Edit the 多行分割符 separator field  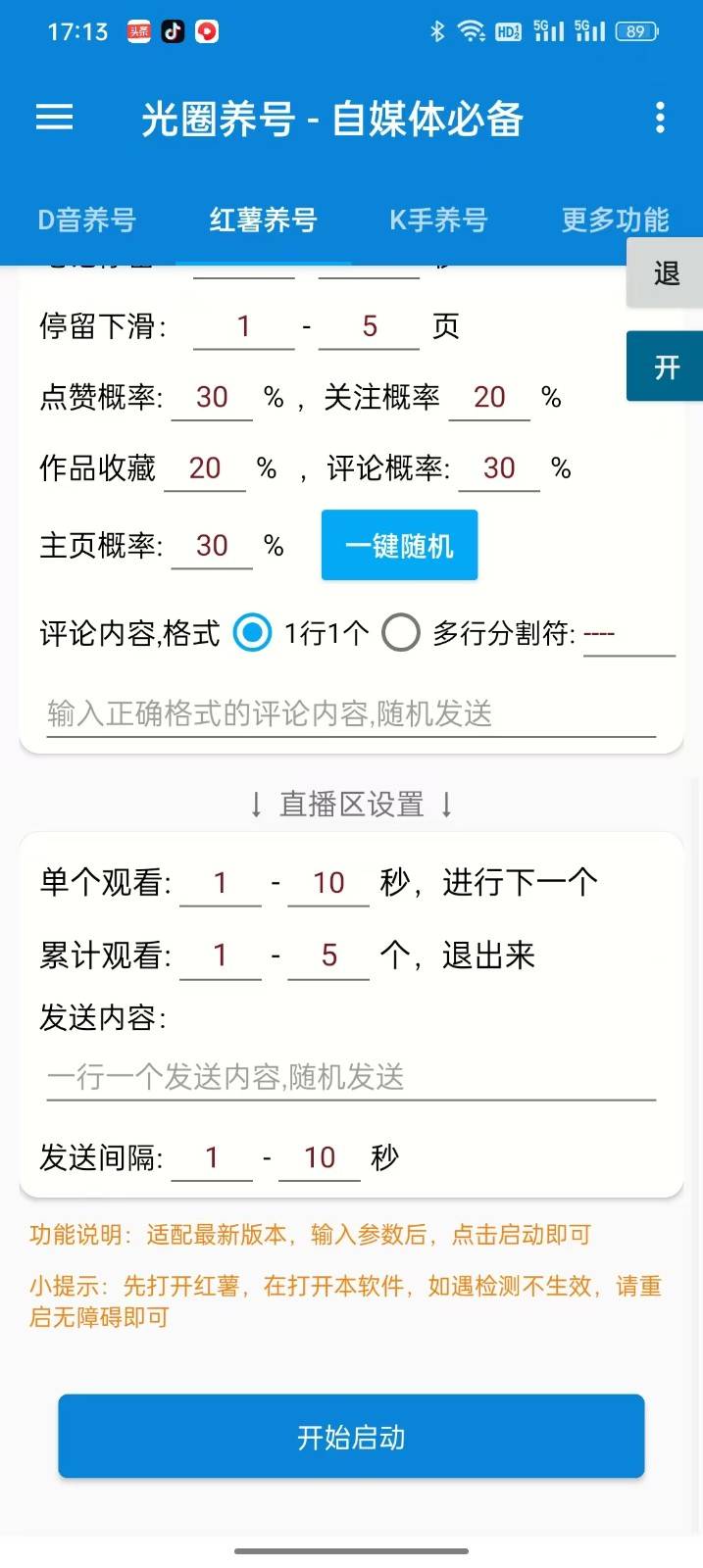coord(628,634)
